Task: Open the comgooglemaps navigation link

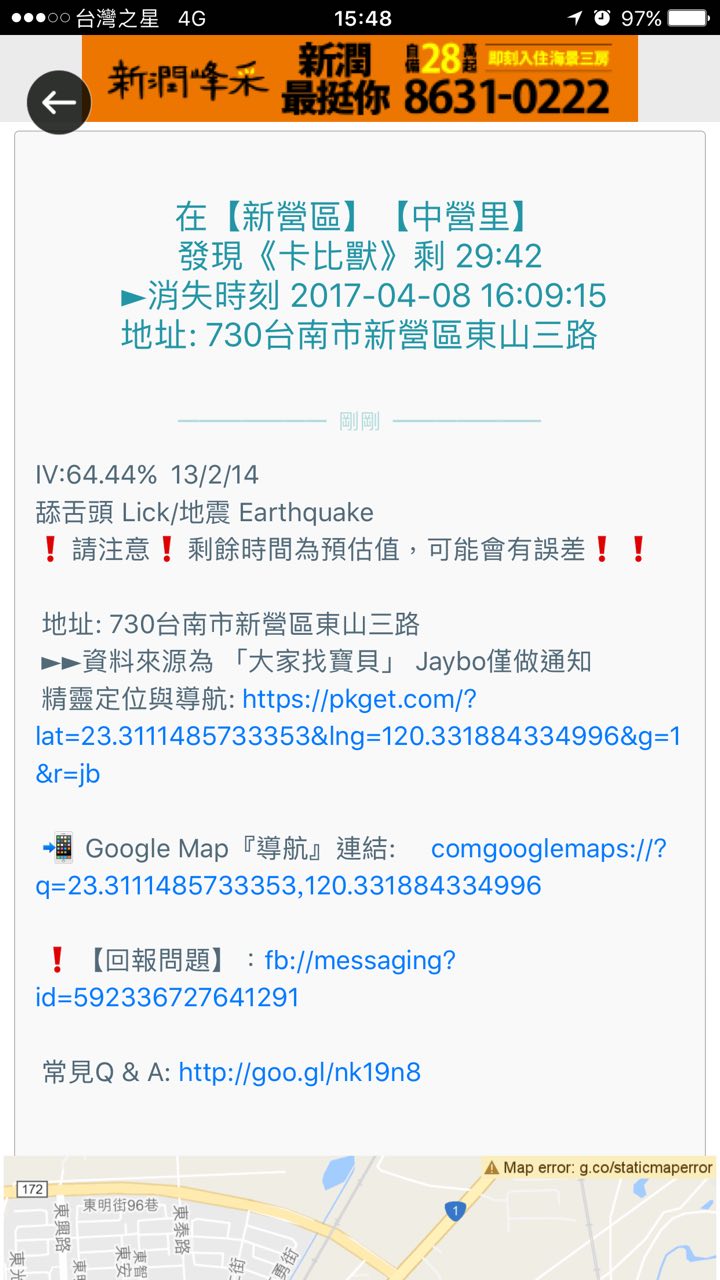Action: (x=547, y=849)
